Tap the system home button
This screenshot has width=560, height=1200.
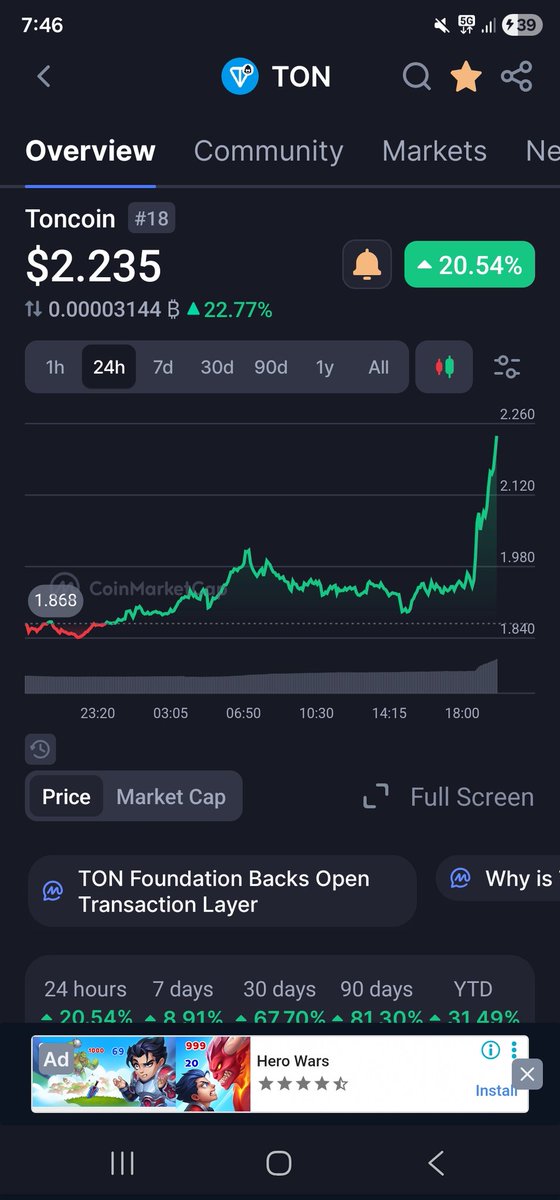(279, 1163)
